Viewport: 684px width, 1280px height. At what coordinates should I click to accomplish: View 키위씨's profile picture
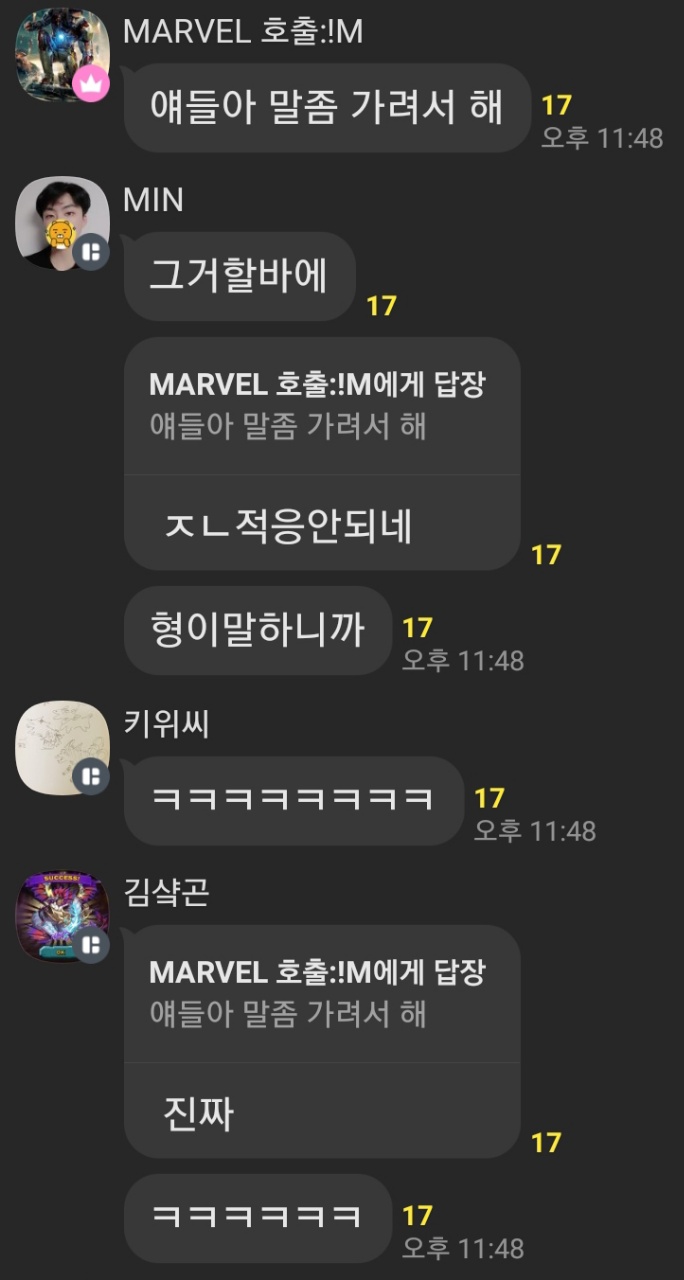(62, 747)
